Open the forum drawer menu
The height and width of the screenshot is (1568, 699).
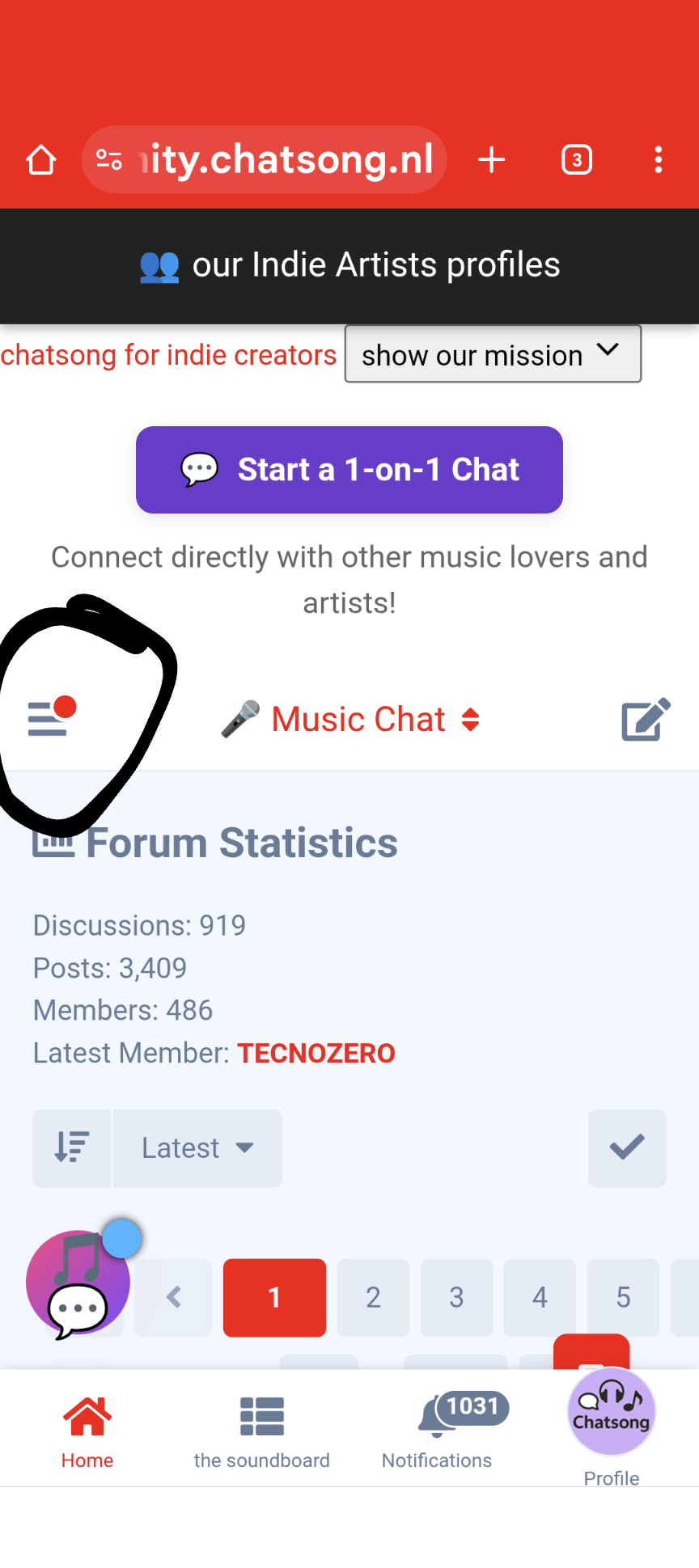coord(49,718)
